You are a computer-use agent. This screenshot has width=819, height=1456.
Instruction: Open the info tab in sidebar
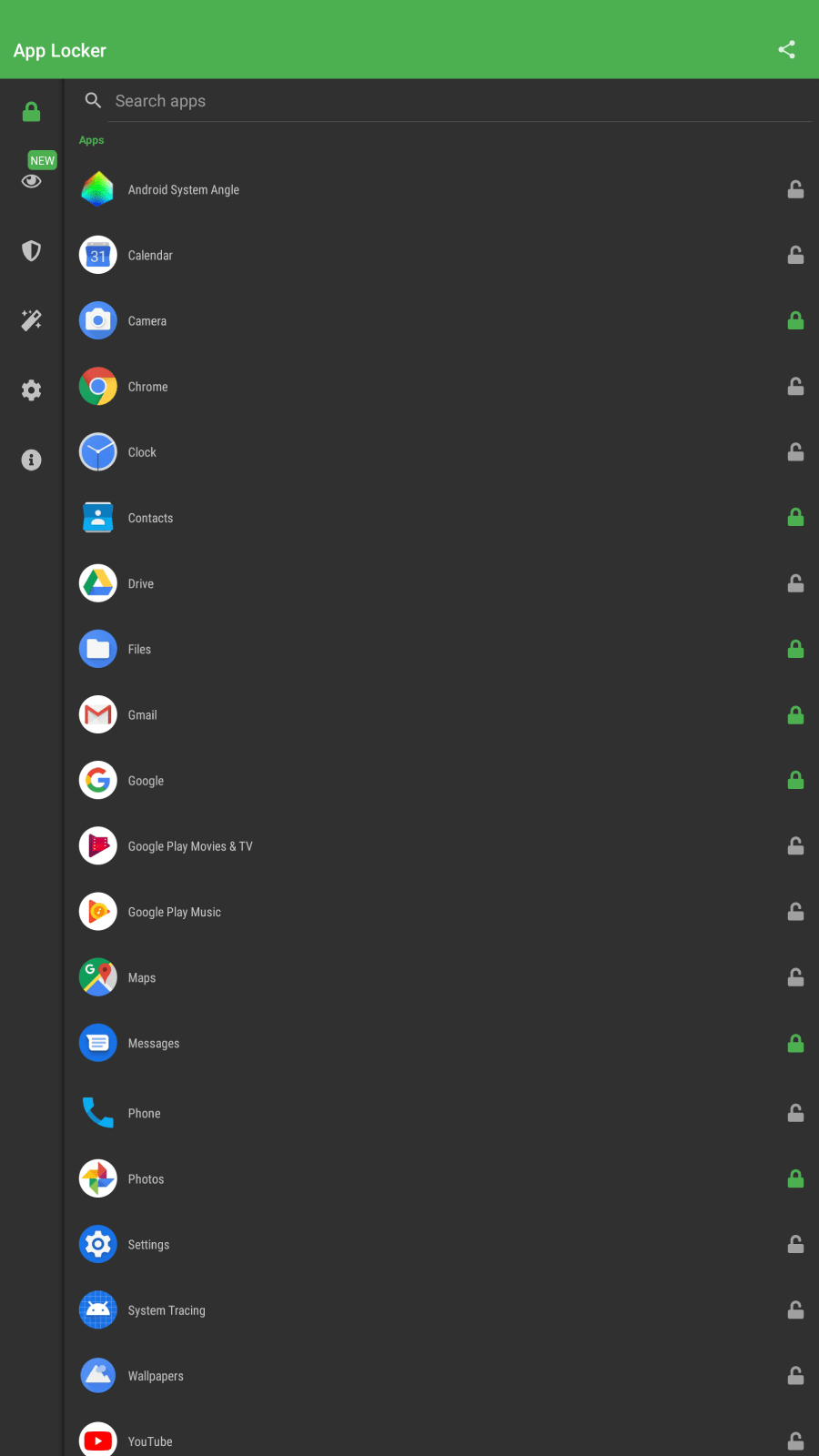(x=32, y=460)
